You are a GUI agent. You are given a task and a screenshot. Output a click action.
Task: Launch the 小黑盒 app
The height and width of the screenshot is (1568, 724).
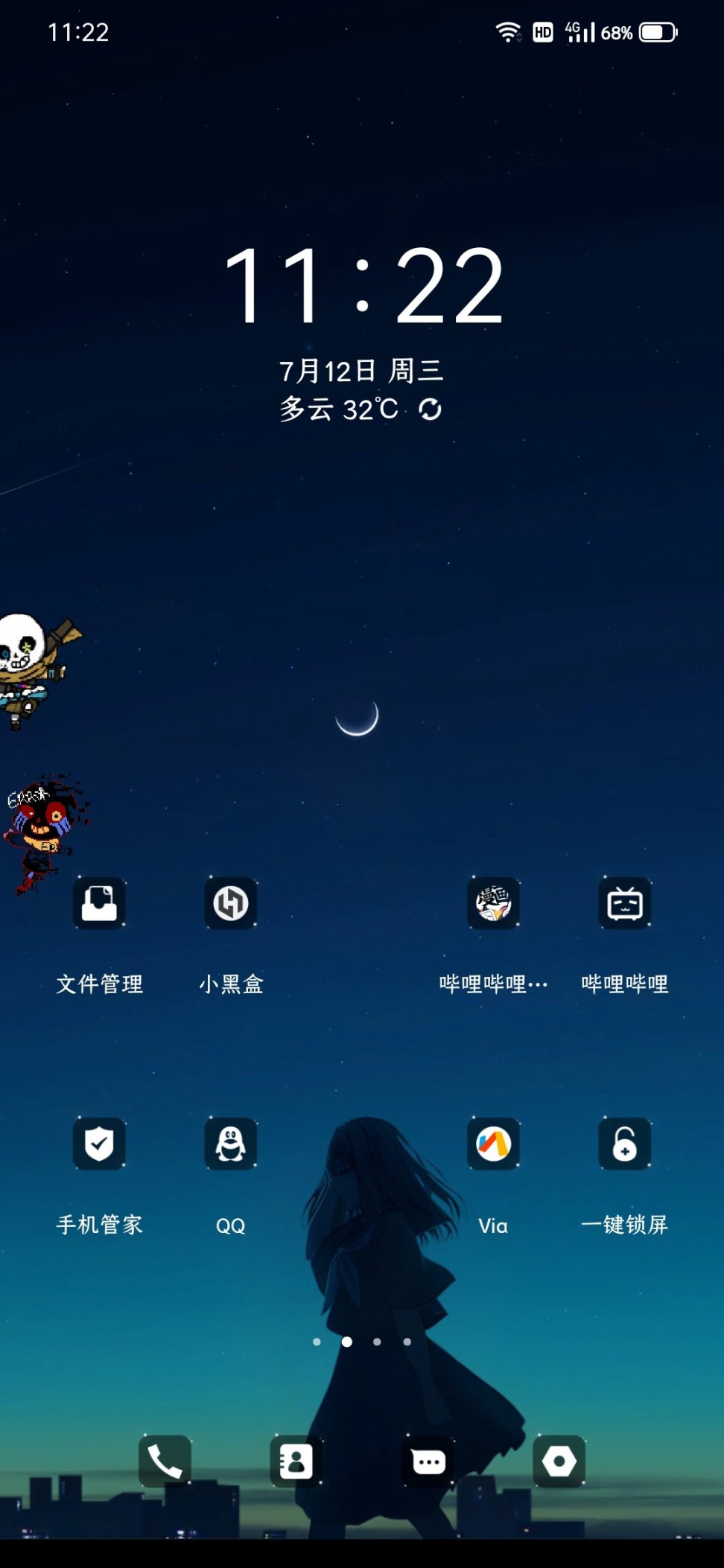[231, 903]
